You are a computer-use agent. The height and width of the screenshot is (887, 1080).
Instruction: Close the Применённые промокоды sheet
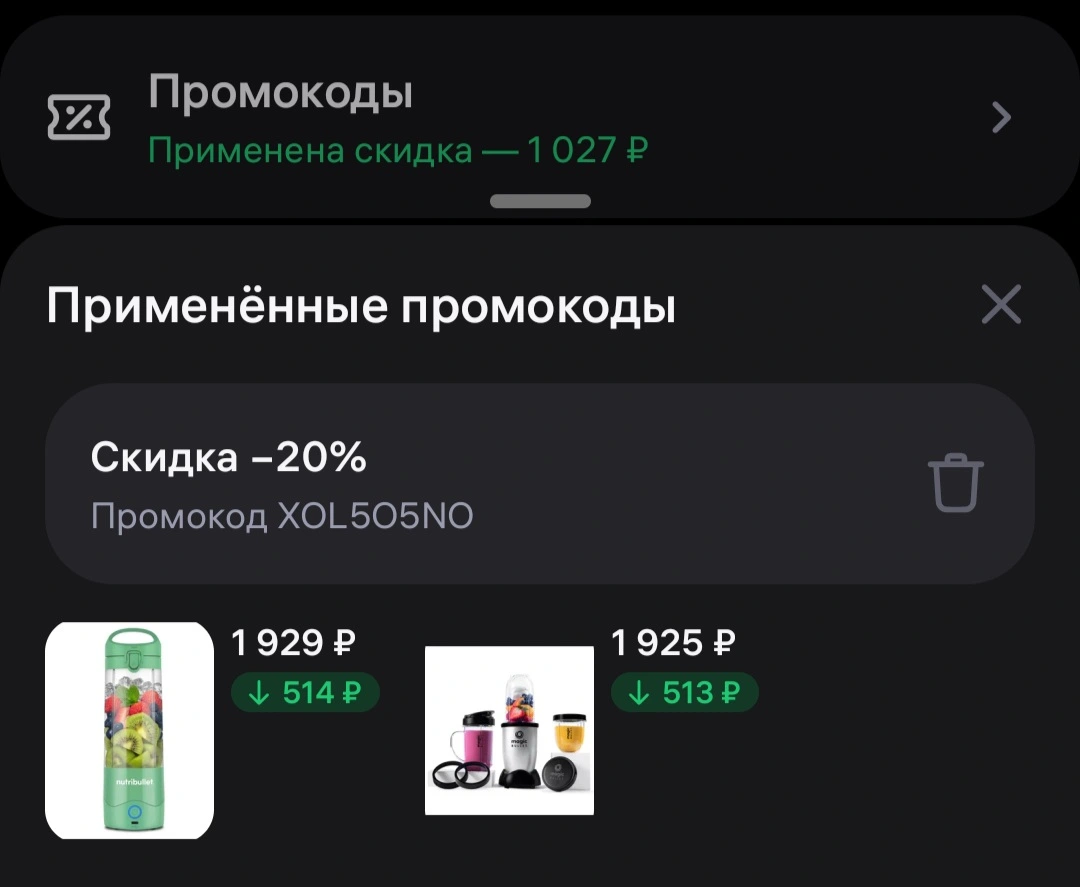[1001, 304]
